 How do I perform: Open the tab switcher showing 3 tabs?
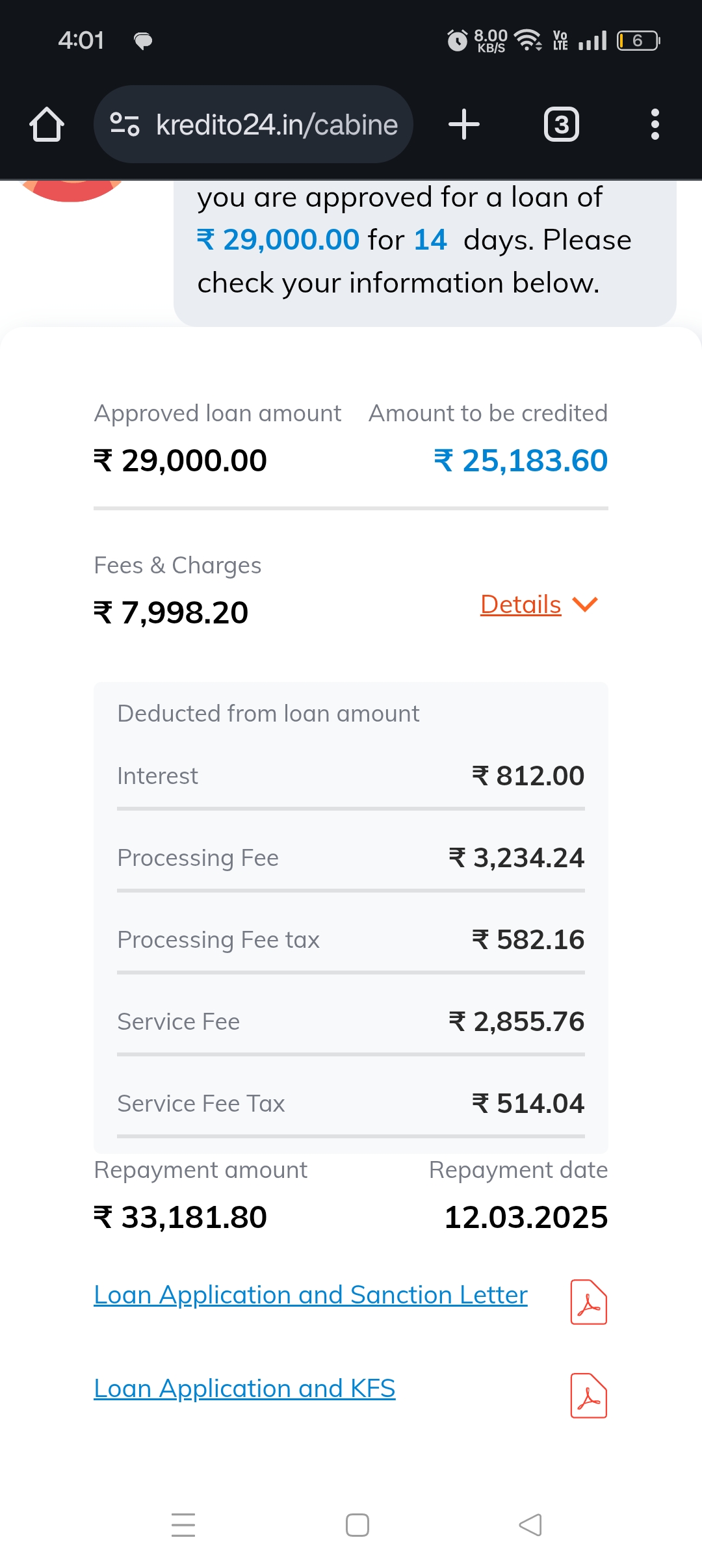pos(562,124)
